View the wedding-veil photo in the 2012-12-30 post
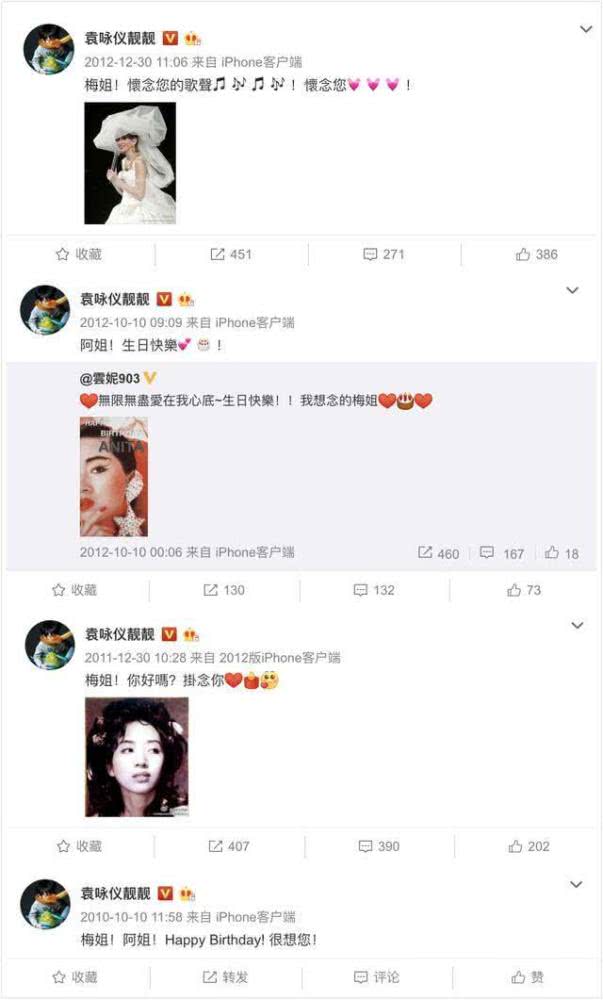 130,163
